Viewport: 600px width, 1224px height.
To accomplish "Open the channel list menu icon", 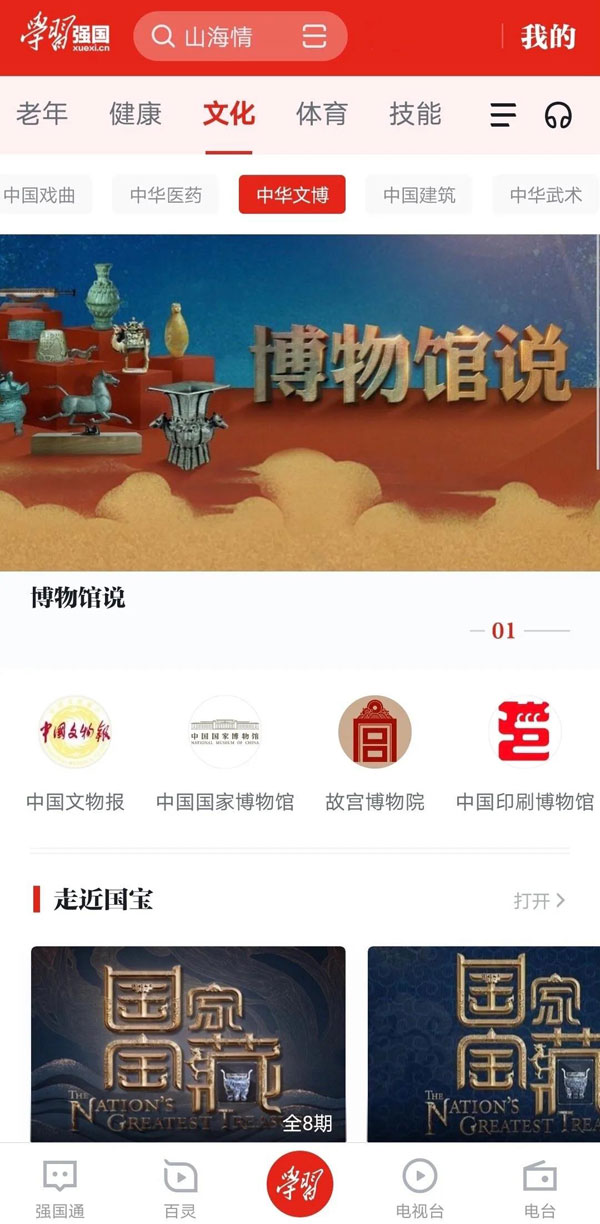I will [x=503, y=116].
